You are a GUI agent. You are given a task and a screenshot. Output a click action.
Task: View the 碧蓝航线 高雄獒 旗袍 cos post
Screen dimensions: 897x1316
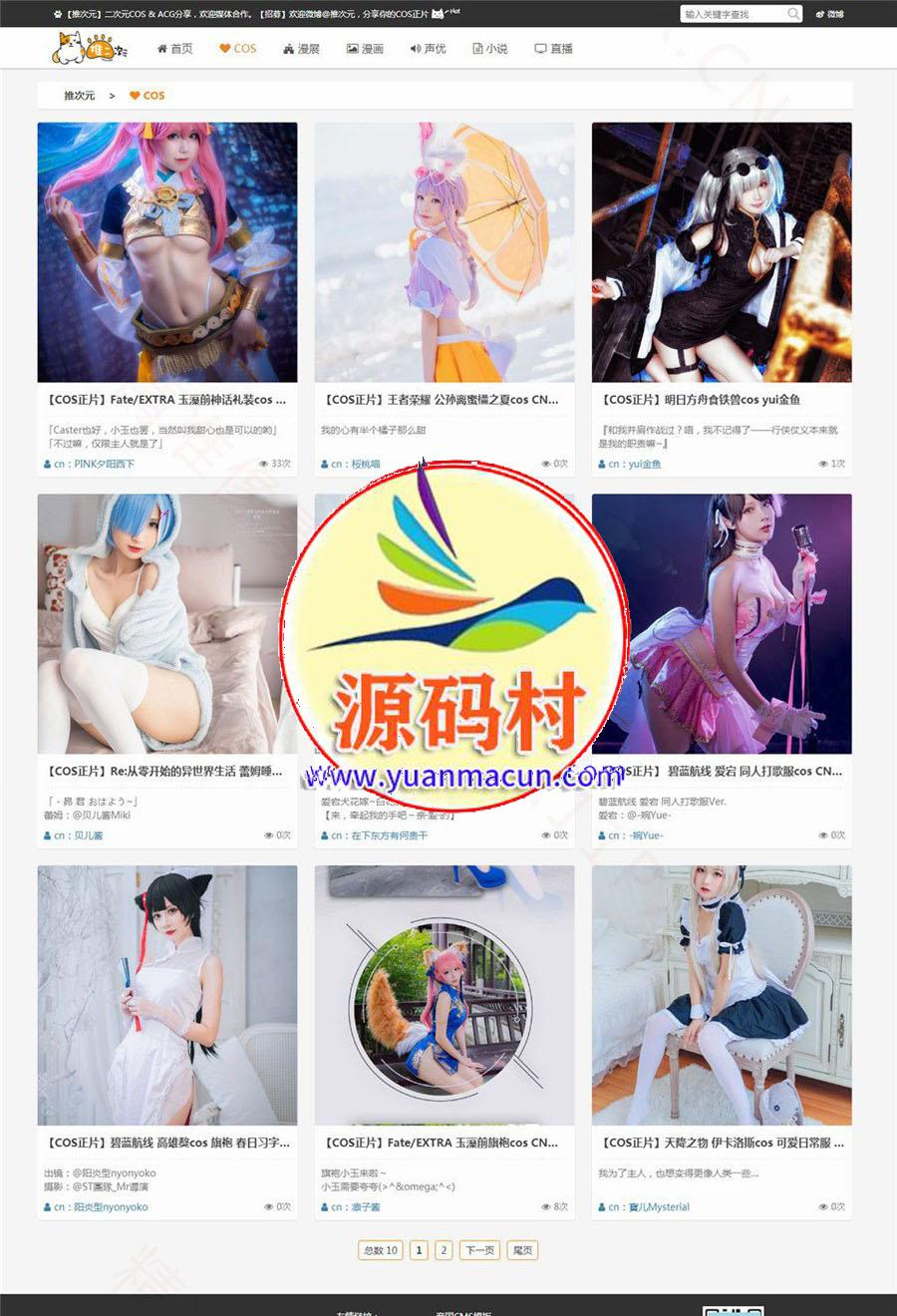167,1144
